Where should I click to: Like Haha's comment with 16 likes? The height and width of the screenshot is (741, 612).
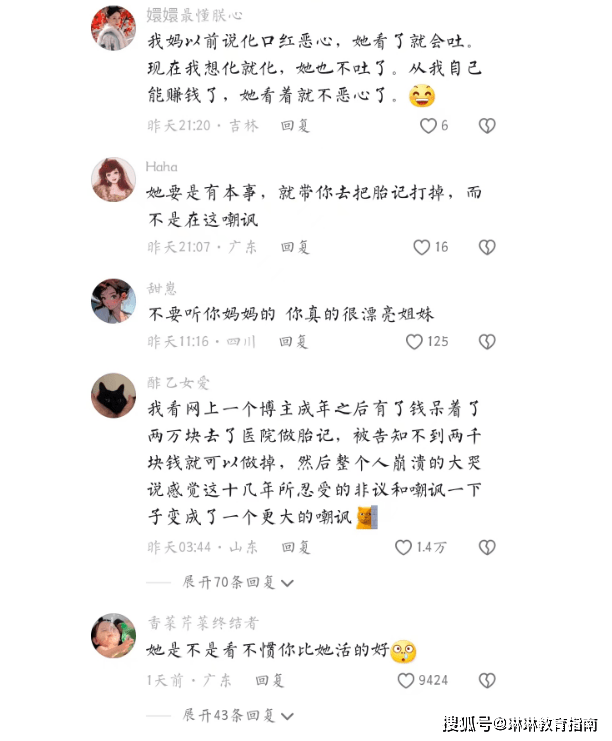[x=422, y=246]
